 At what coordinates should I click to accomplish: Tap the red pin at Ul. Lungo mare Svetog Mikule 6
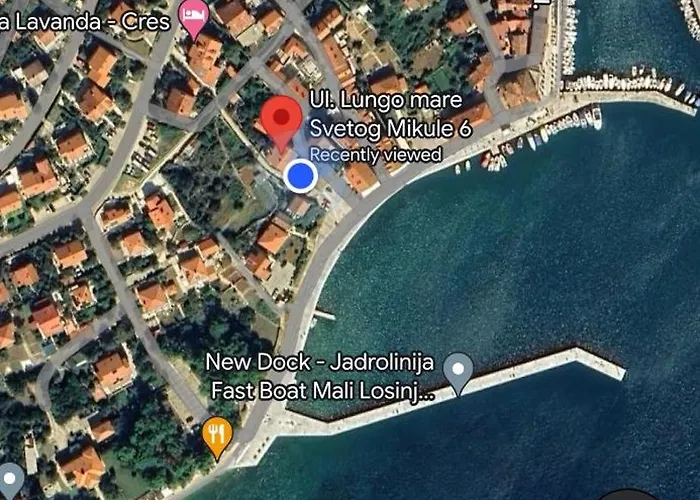pos(281,120)
